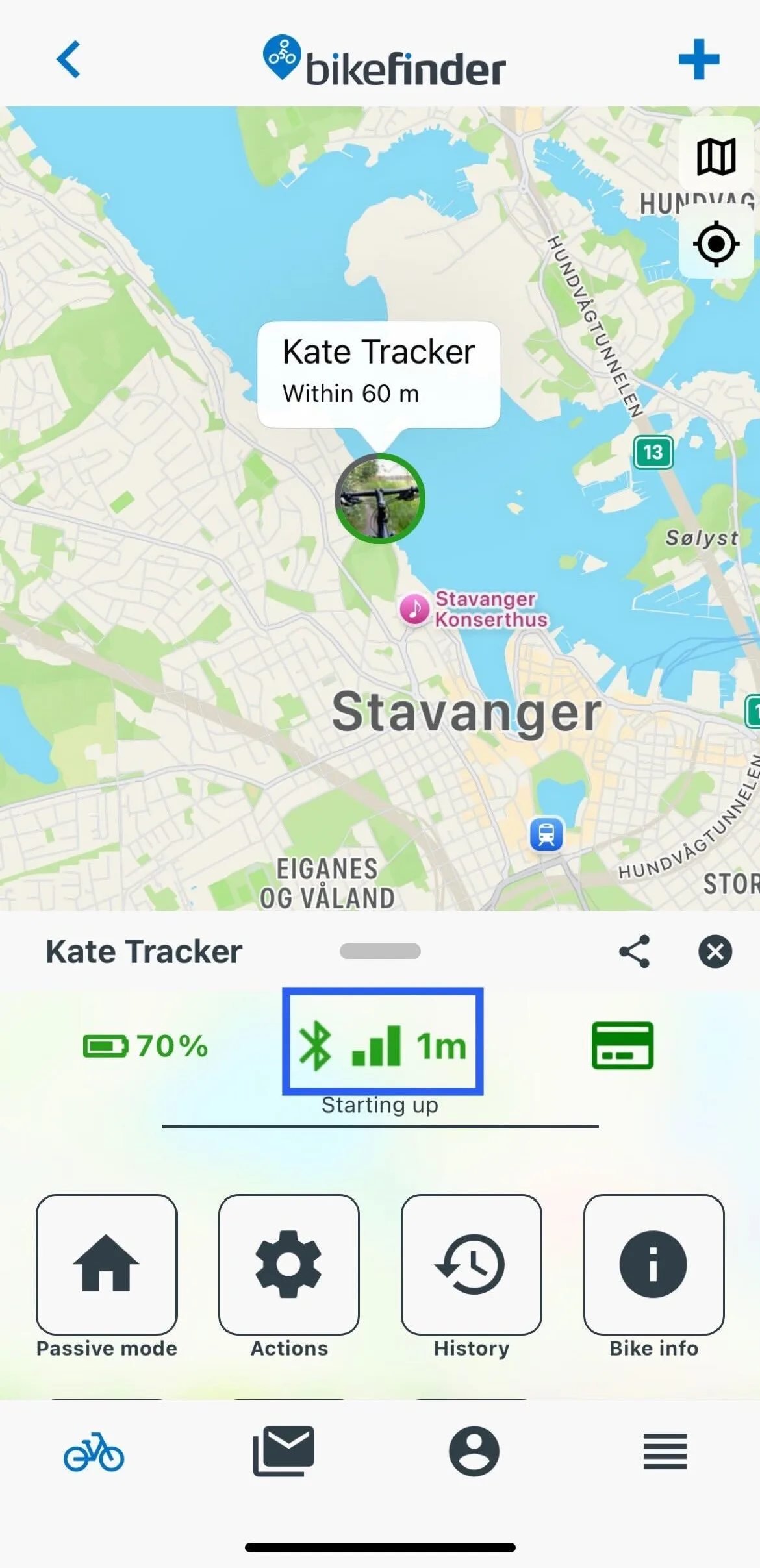Open the messages inbox tab

point(284,1452)
